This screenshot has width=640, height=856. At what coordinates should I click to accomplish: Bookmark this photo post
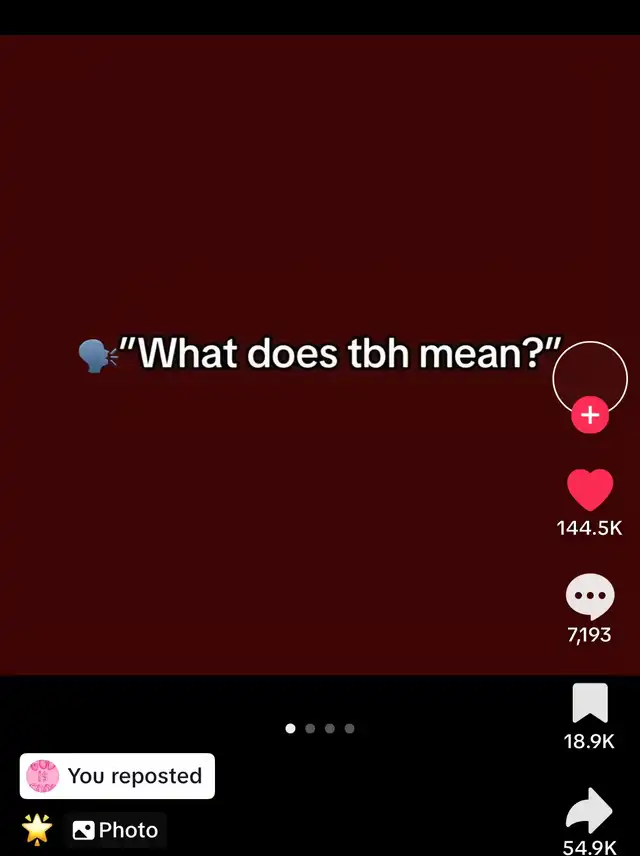coord(590,704)
